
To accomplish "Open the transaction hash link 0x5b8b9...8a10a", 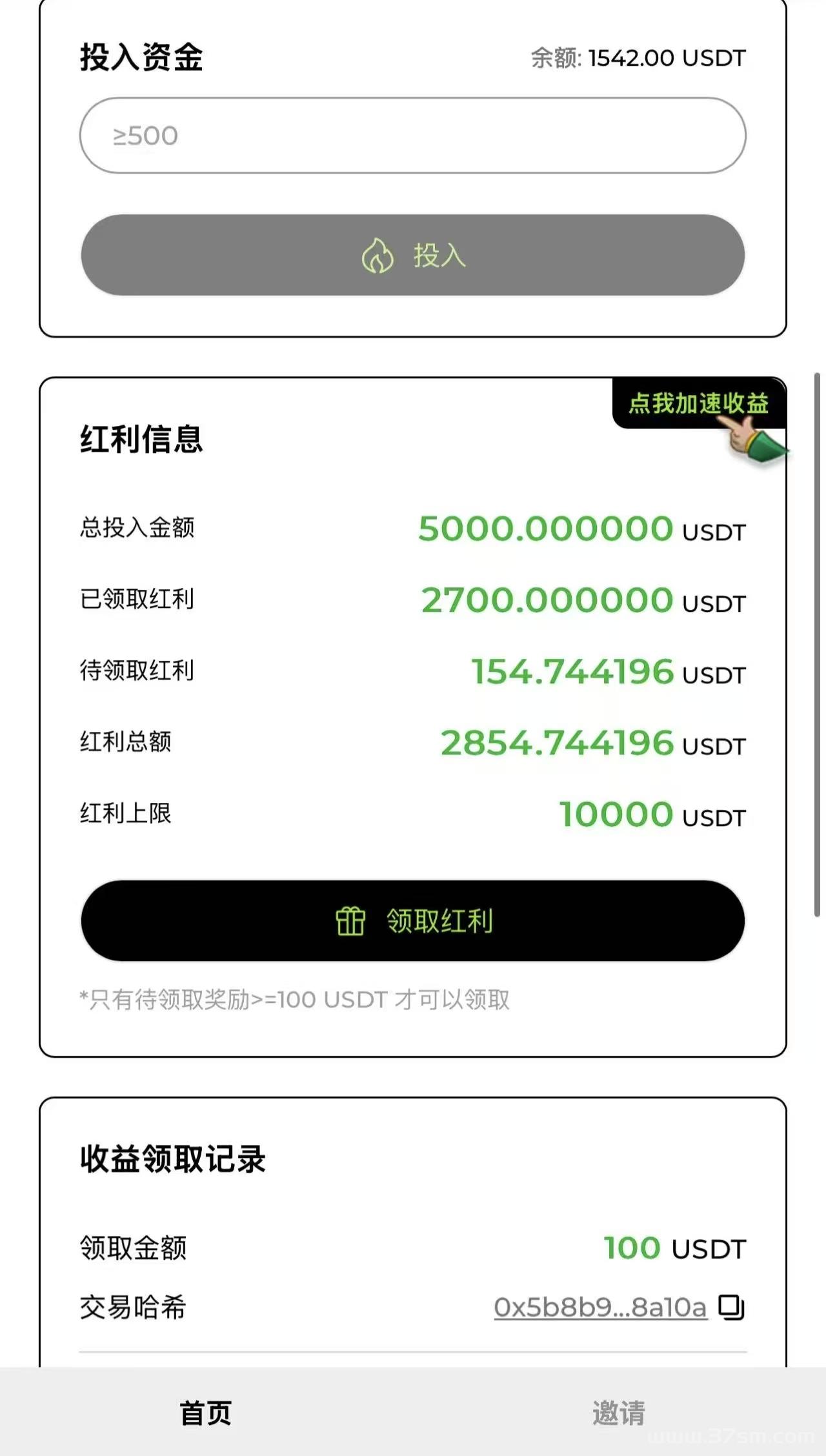I will [x=600, y=1308].
